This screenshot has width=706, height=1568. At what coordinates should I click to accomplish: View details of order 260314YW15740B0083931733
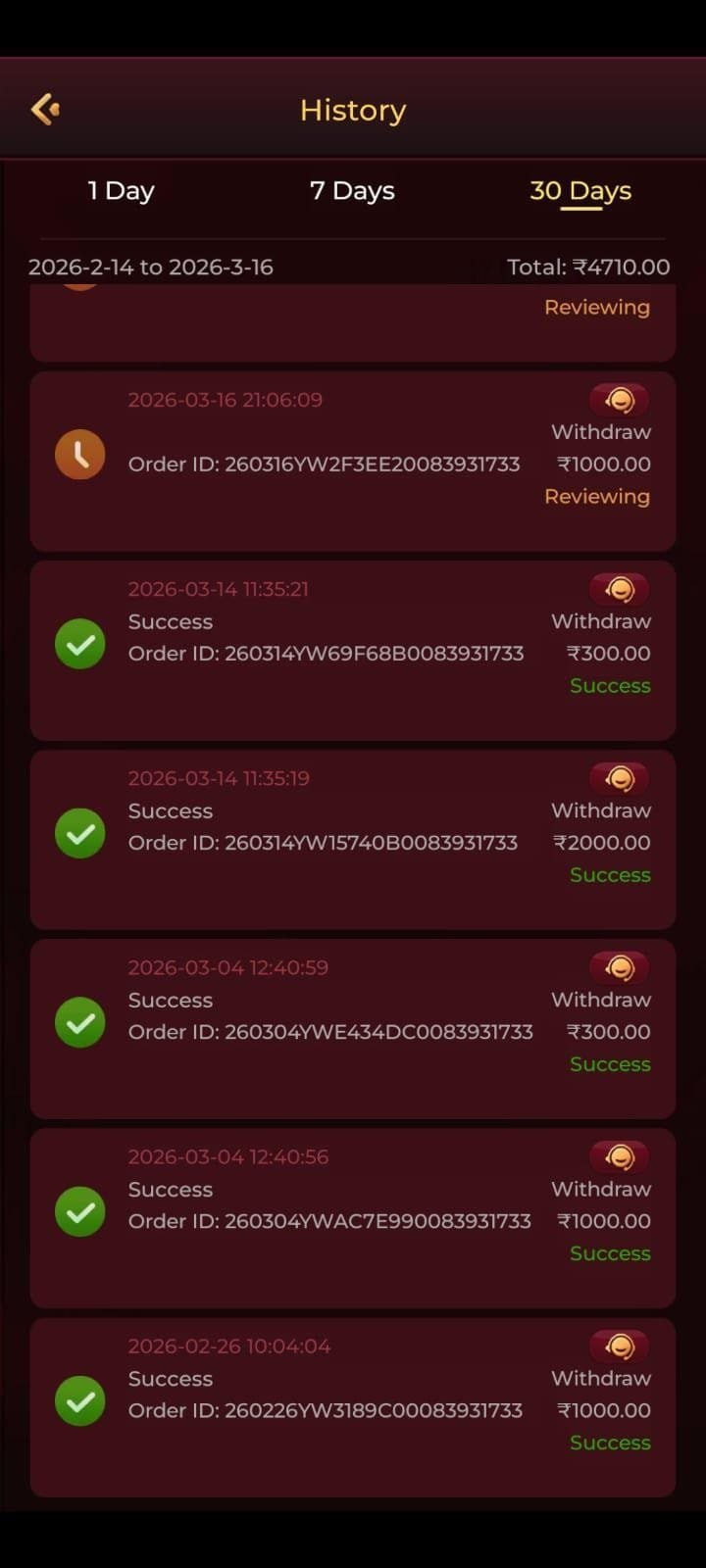[x=323, y=843]
